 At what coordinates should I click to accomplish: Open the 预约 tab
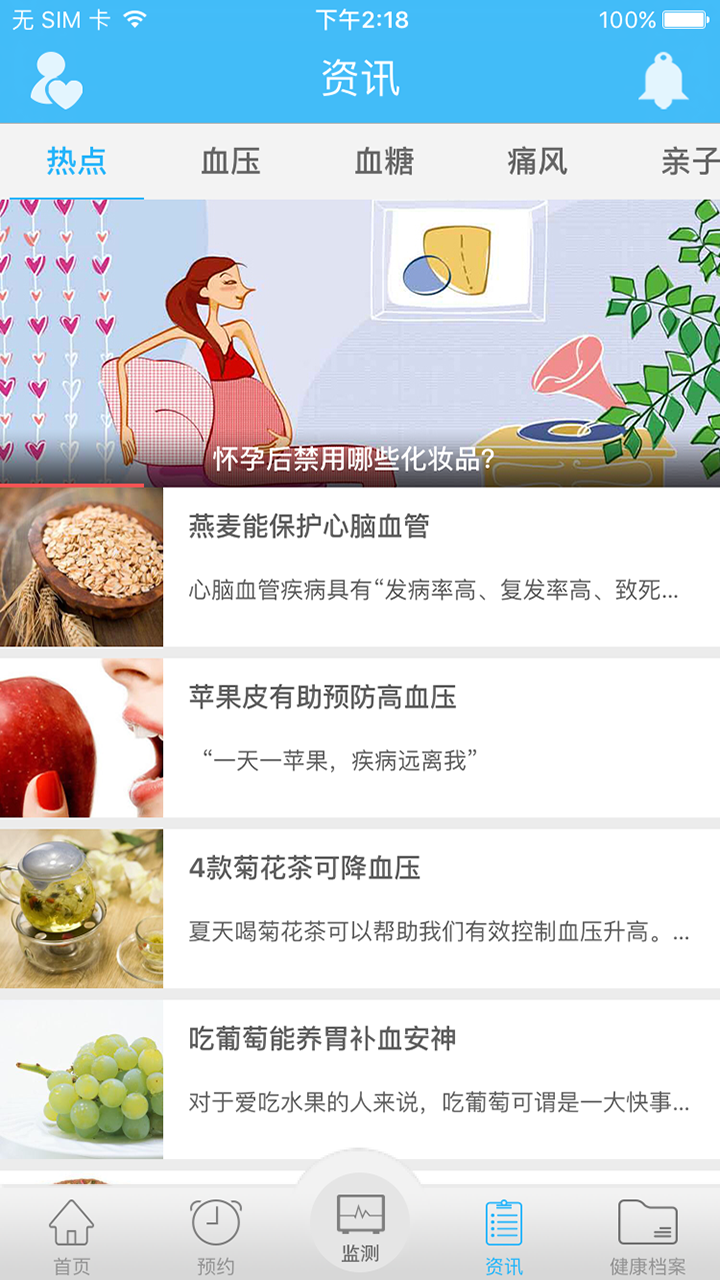click(x=216, y=1236)
